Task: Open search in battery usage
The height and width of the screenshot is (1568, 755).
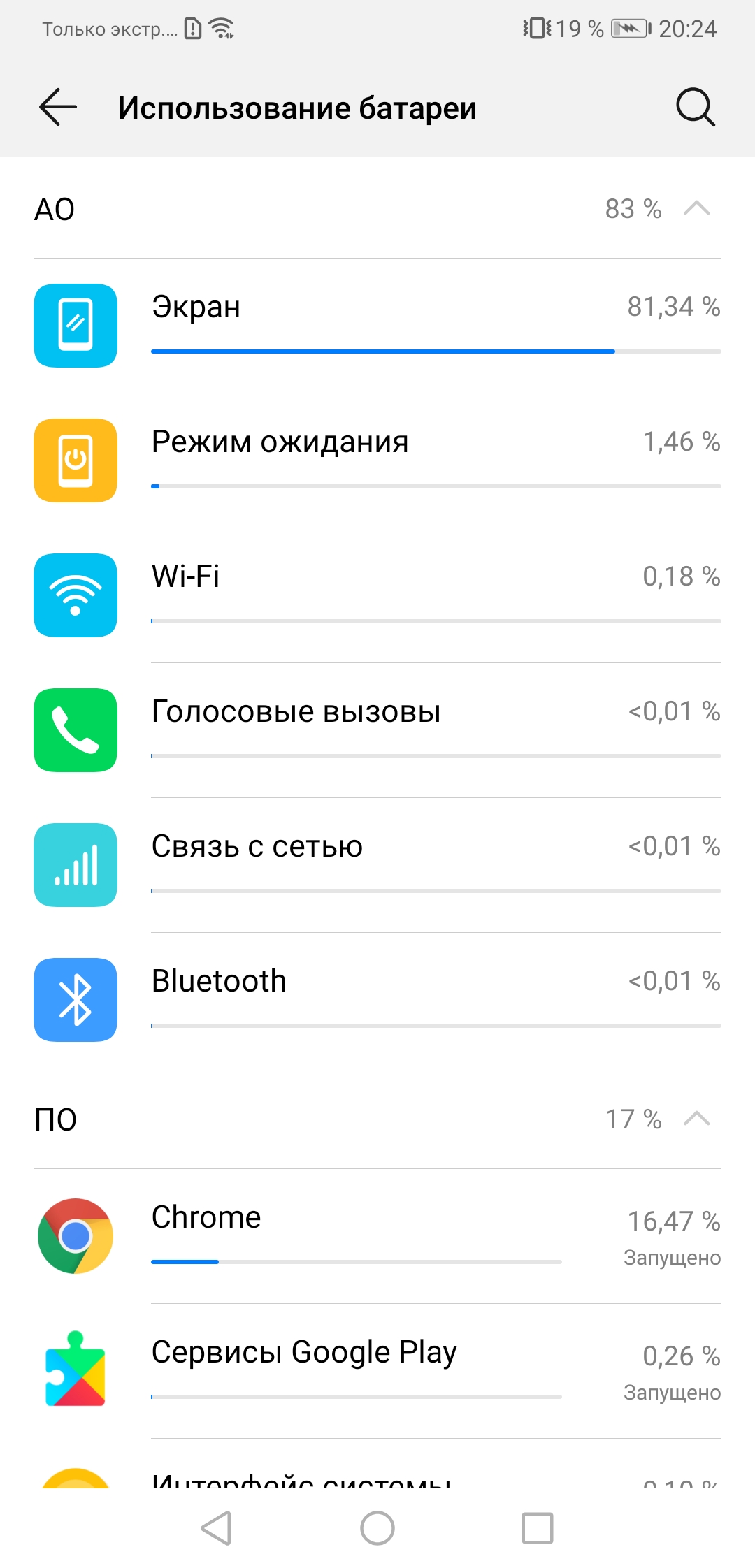Action: tap(696, 108)
